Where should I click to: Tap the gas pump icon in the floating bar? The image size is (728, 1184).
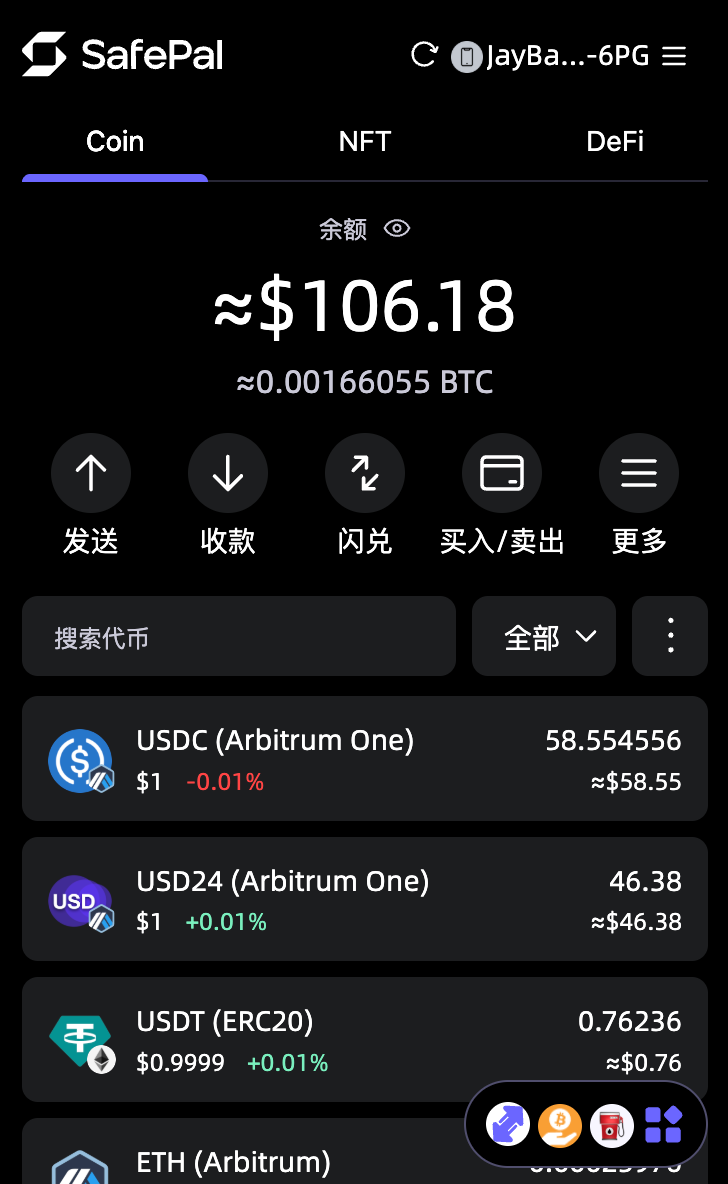coord(611,1125)
